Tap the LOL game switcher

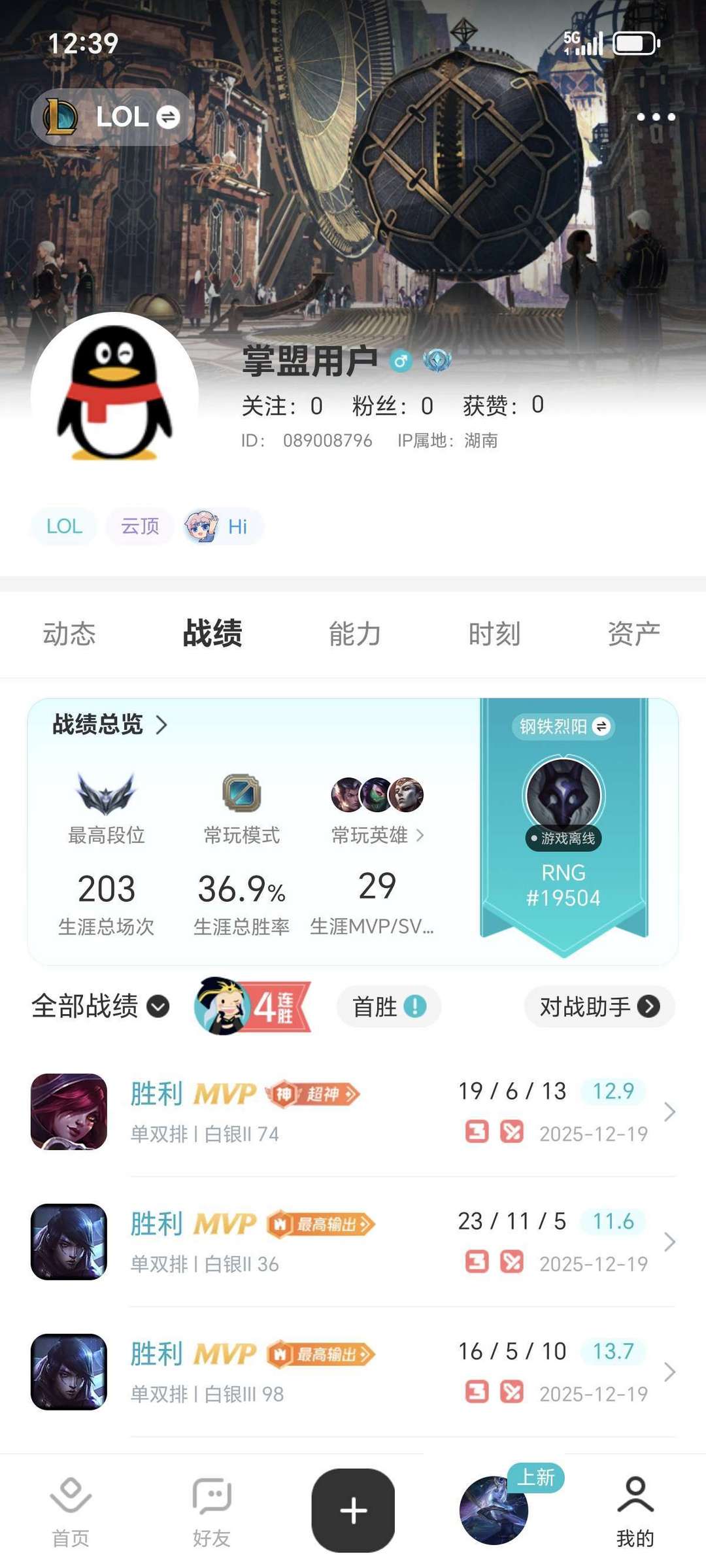(112, 117)
